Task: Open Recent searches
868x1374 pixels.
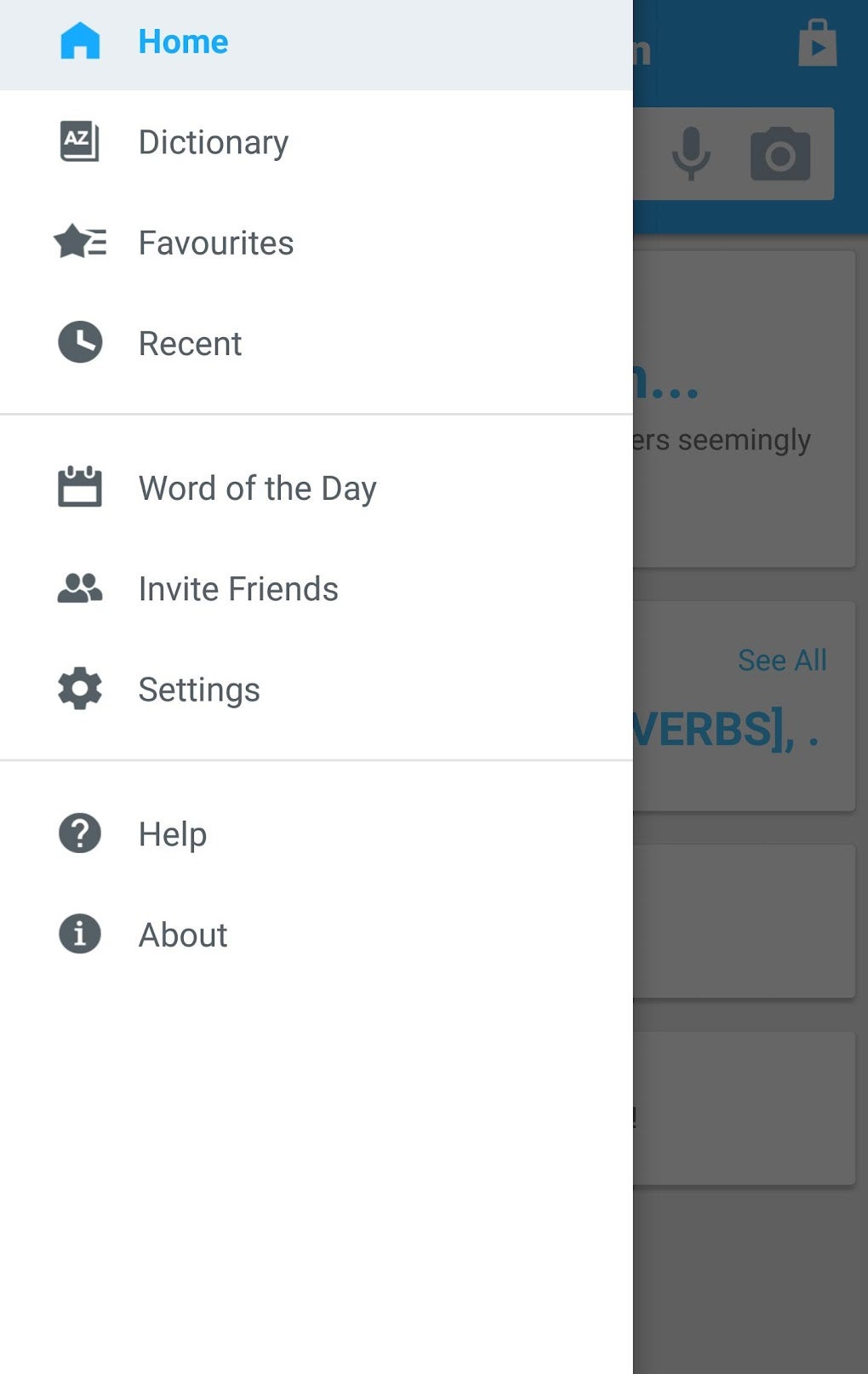Action: 190,344
